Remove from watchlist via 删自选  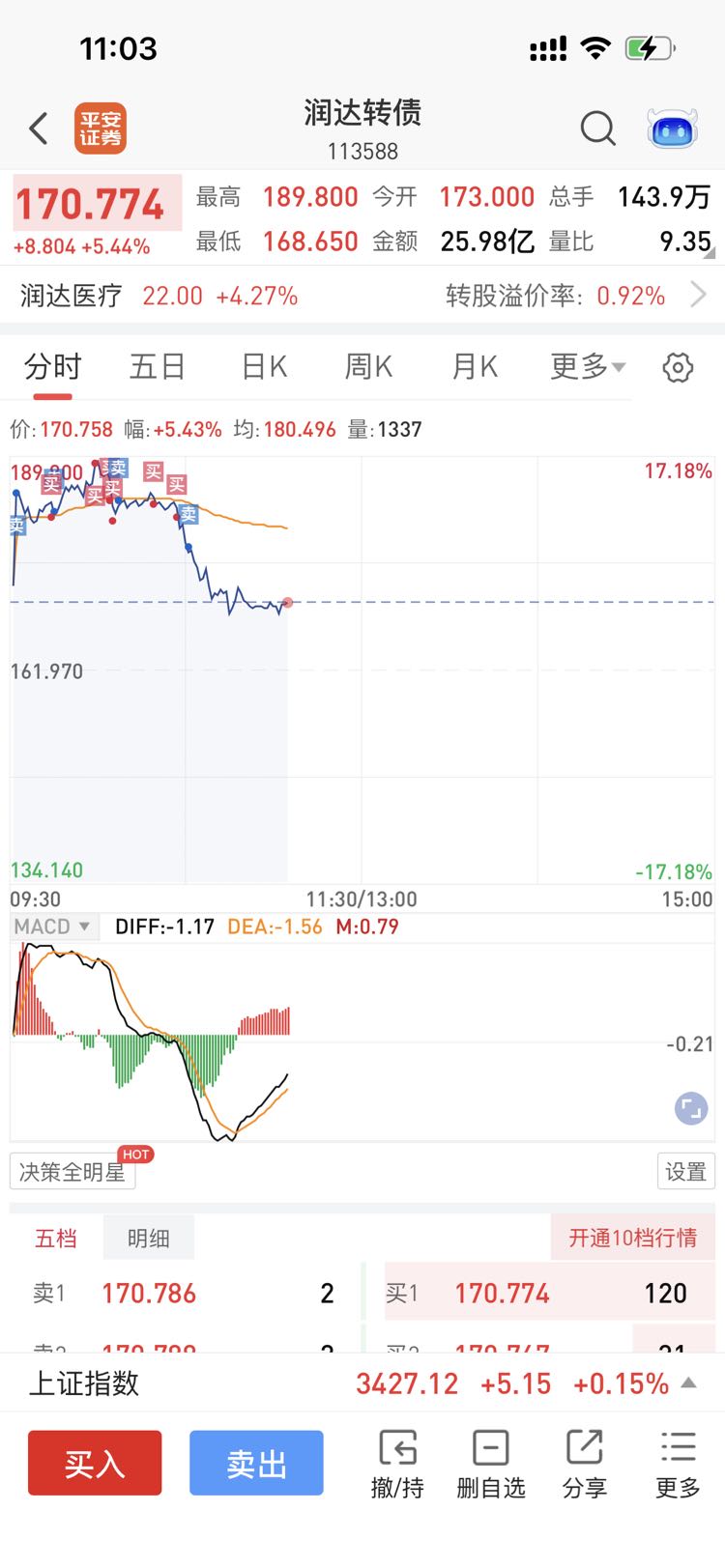491,1464
